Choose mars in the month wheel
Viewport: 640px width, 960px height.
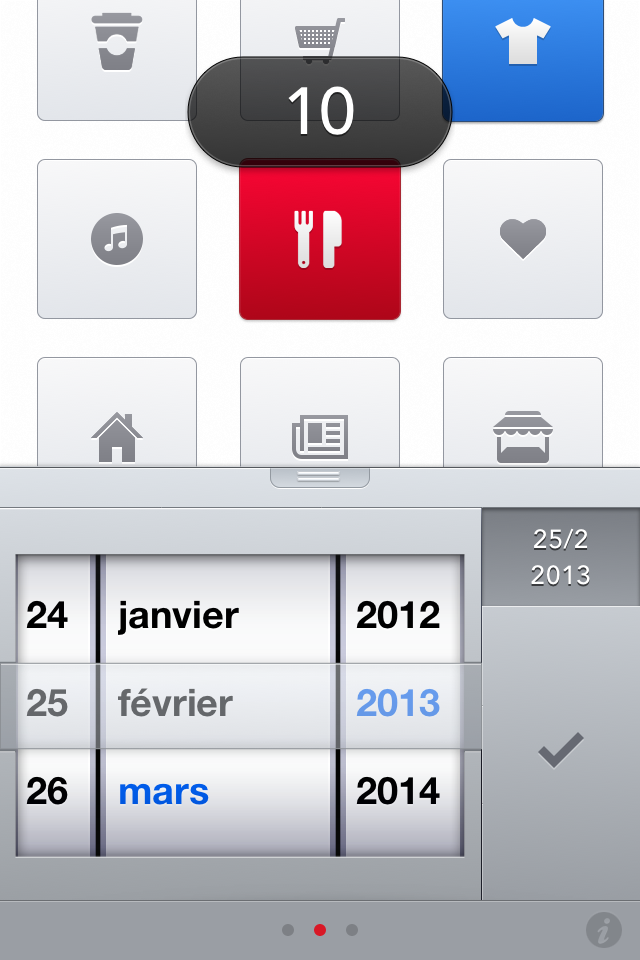coord(164,792)
